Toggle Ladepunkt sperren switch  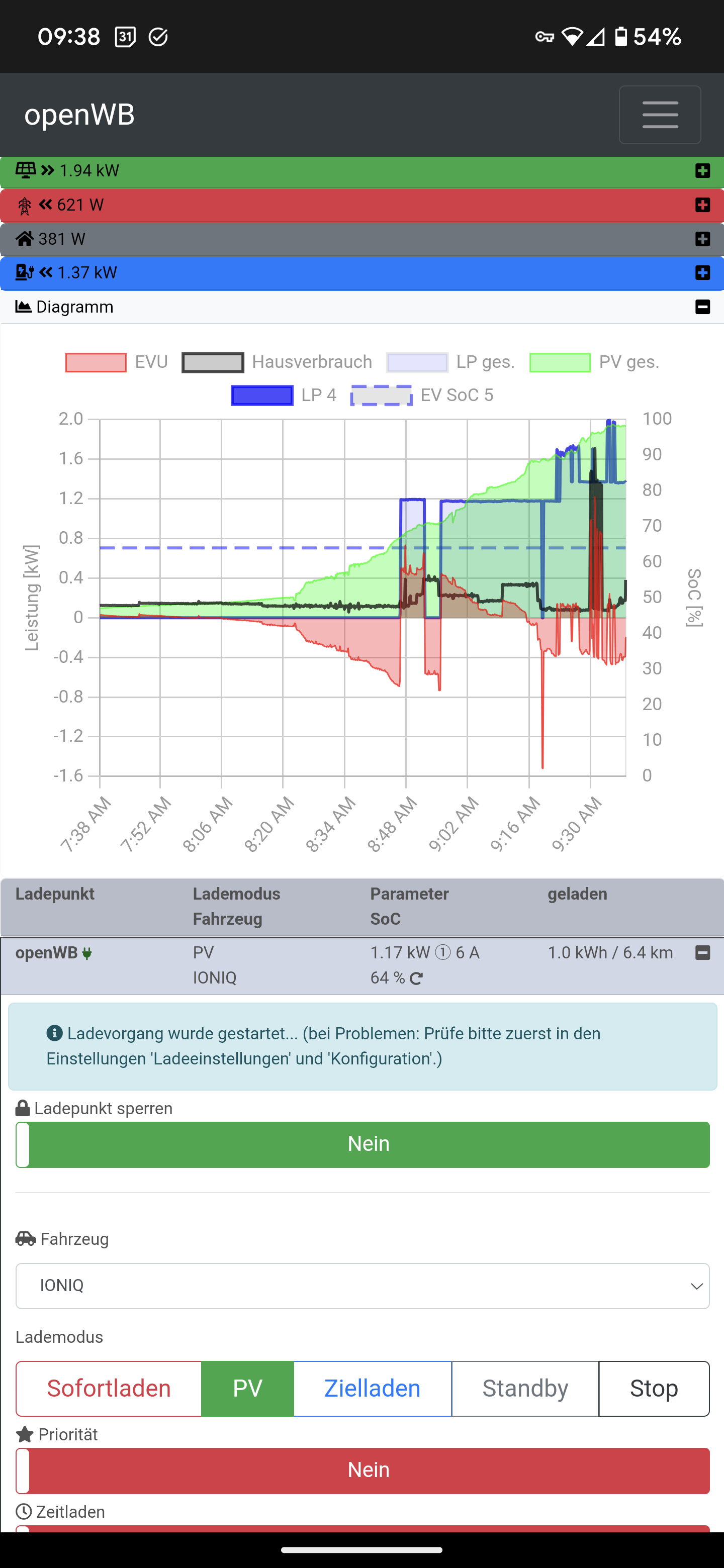pos(363,1144)
